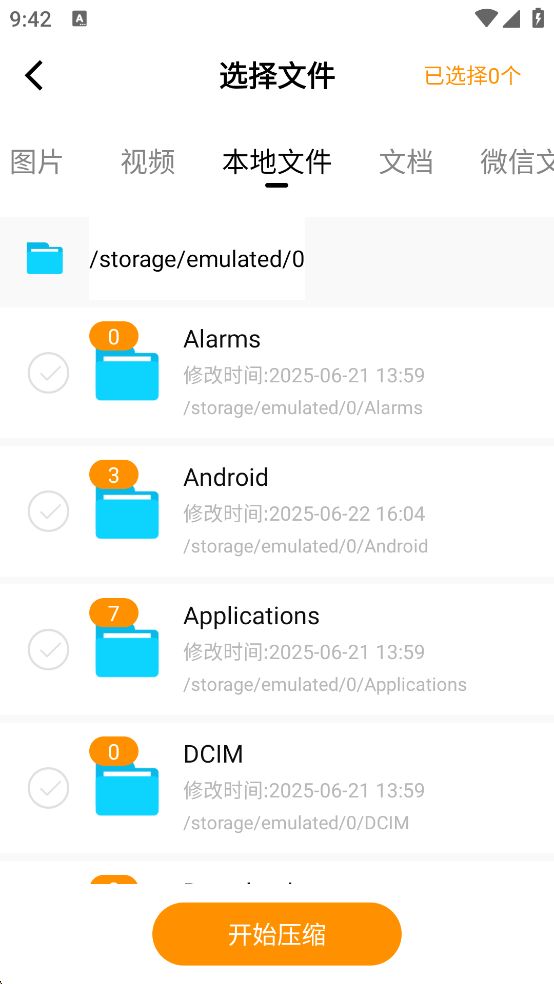Switch to the 文档 tab
The image size is (554, 984).
point(406,162)
